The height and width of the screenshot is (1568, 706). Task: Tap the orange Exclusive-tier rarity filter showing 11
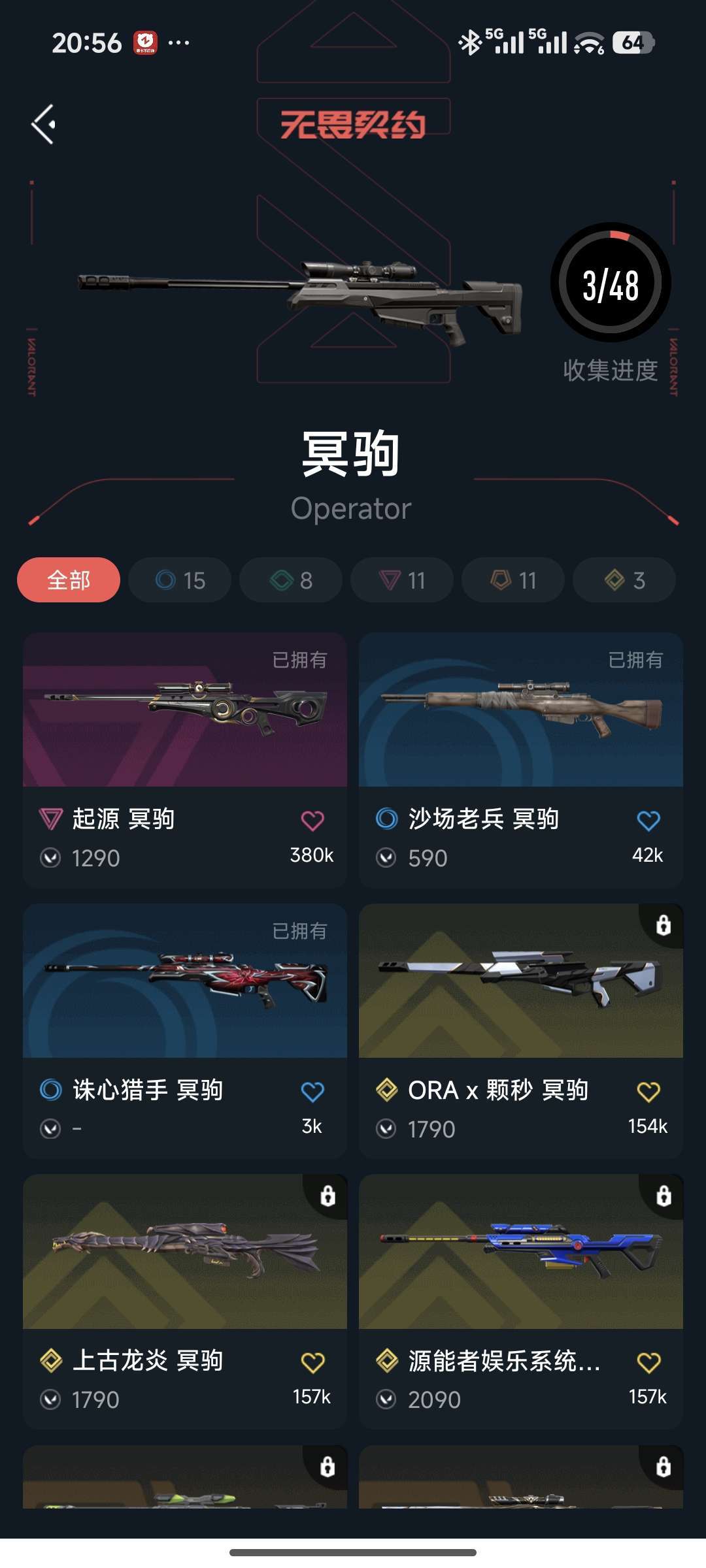[x=513, y=580]
